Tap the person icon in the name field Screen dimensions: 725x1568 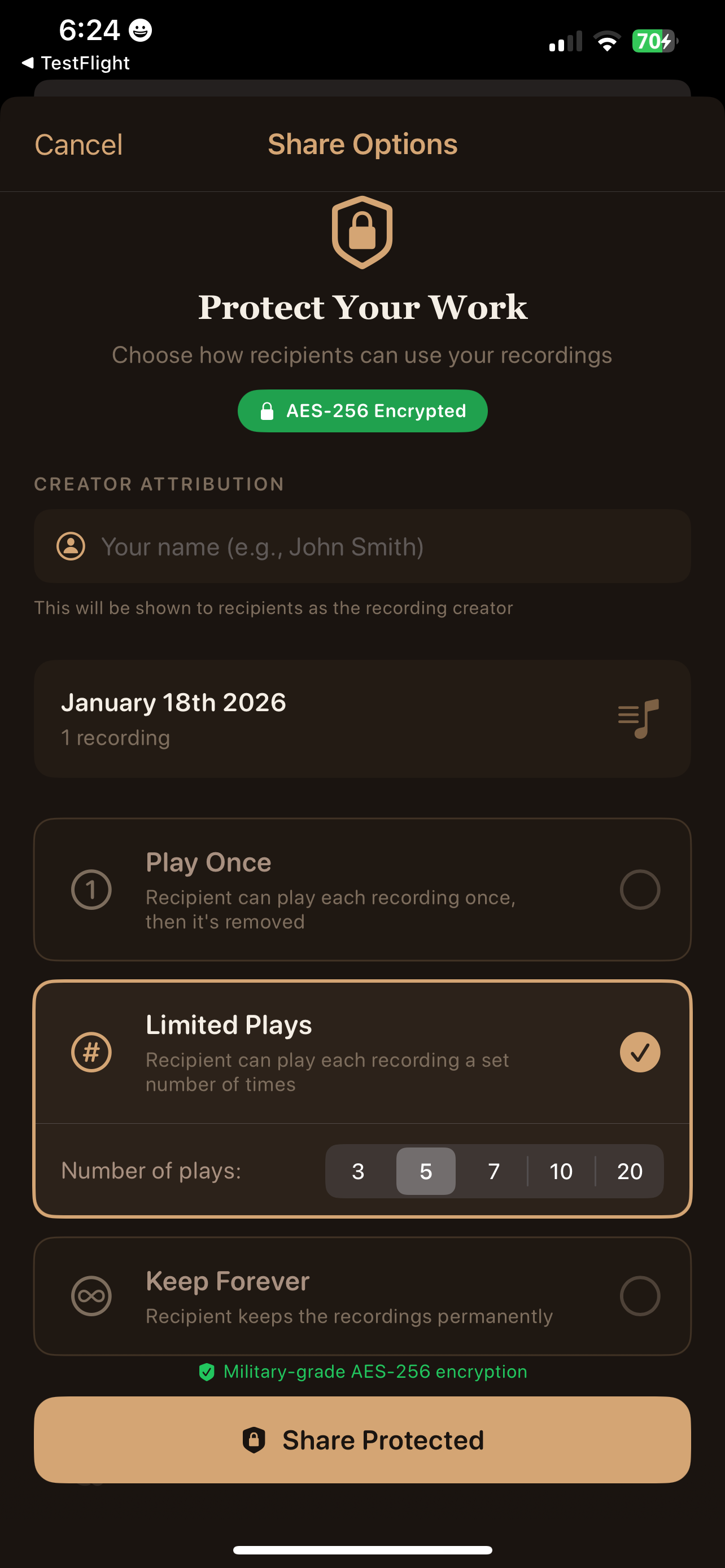[x=70, y=546]
